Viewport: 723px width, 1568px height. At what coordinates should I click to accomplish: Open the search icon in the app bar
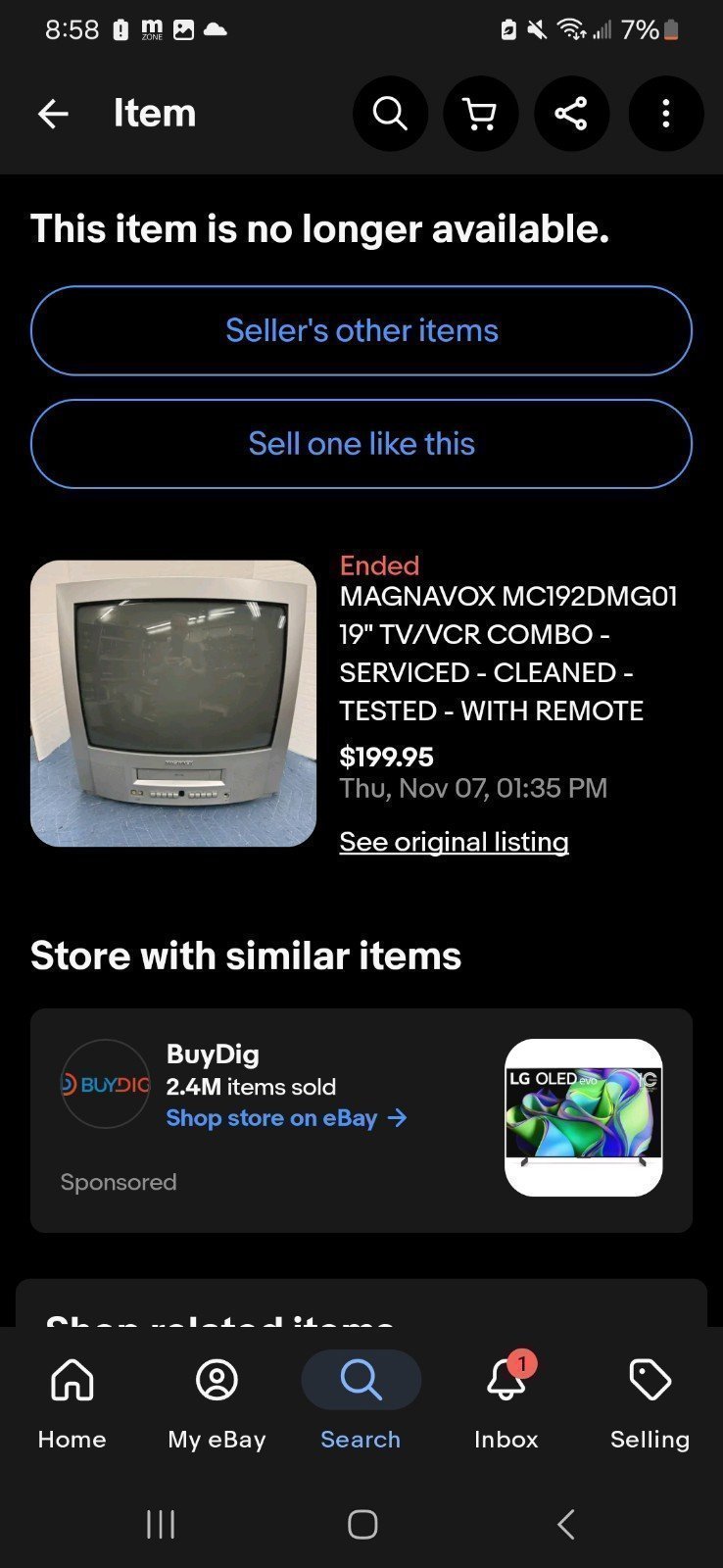pyautogui.click(x=390, y=114)
